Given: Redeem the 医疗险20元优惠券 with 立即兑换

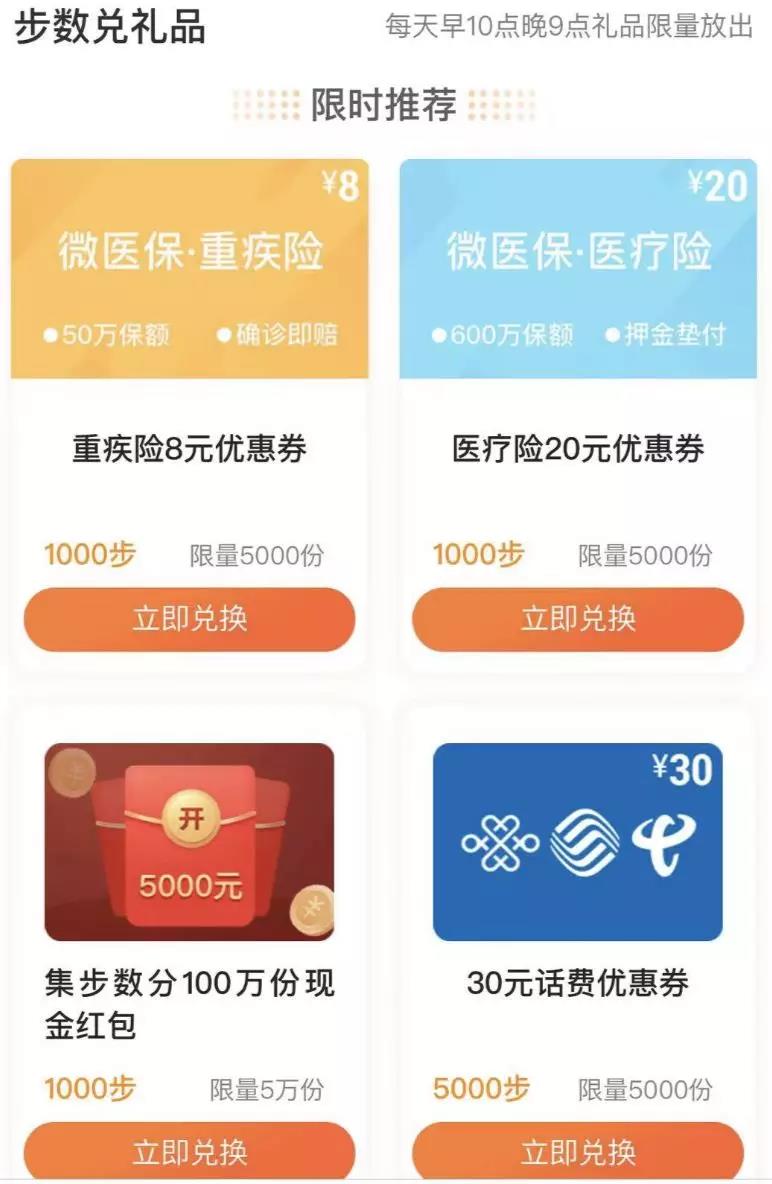Looking at the screenshot, I should point(578,619).
